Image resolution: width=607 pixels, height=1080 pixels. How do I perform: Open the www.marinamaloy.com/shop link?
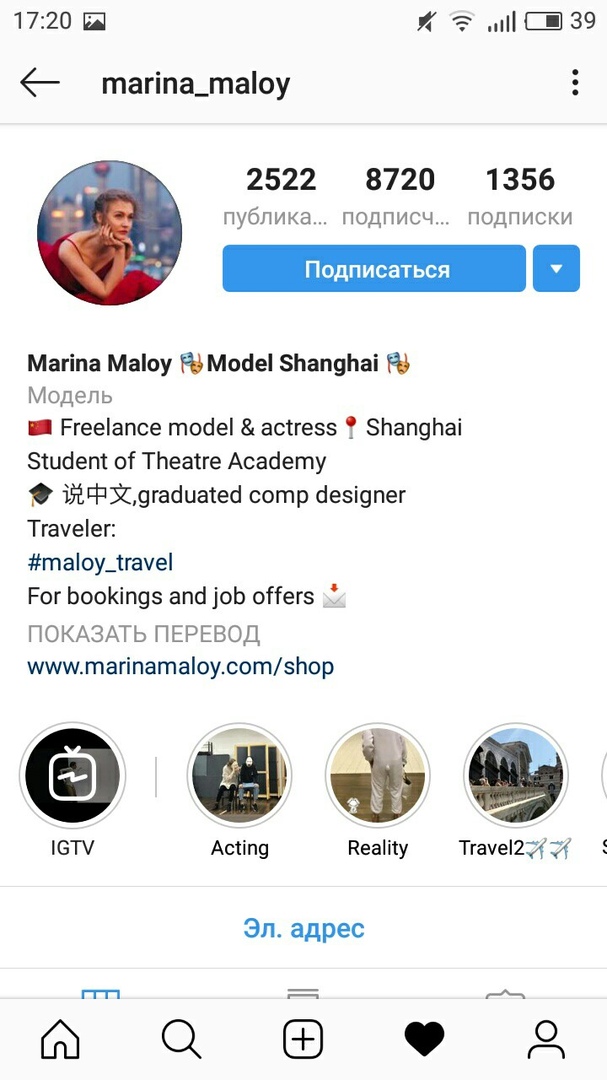(x=181, y=666)
